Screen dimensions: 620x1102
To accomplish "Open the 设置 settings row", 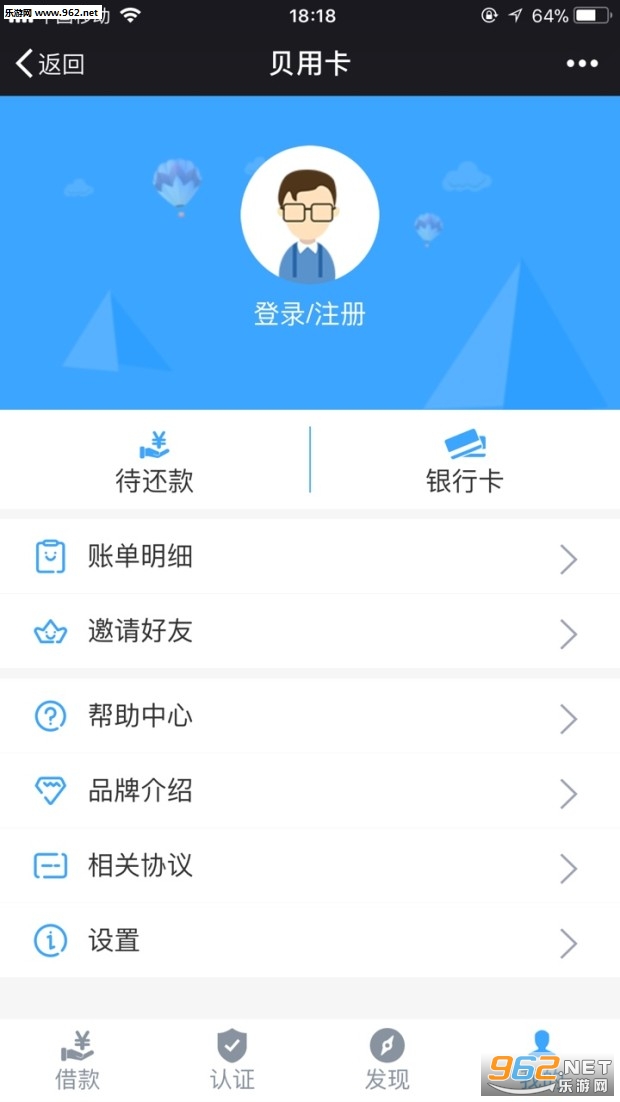I will [310, 941].
